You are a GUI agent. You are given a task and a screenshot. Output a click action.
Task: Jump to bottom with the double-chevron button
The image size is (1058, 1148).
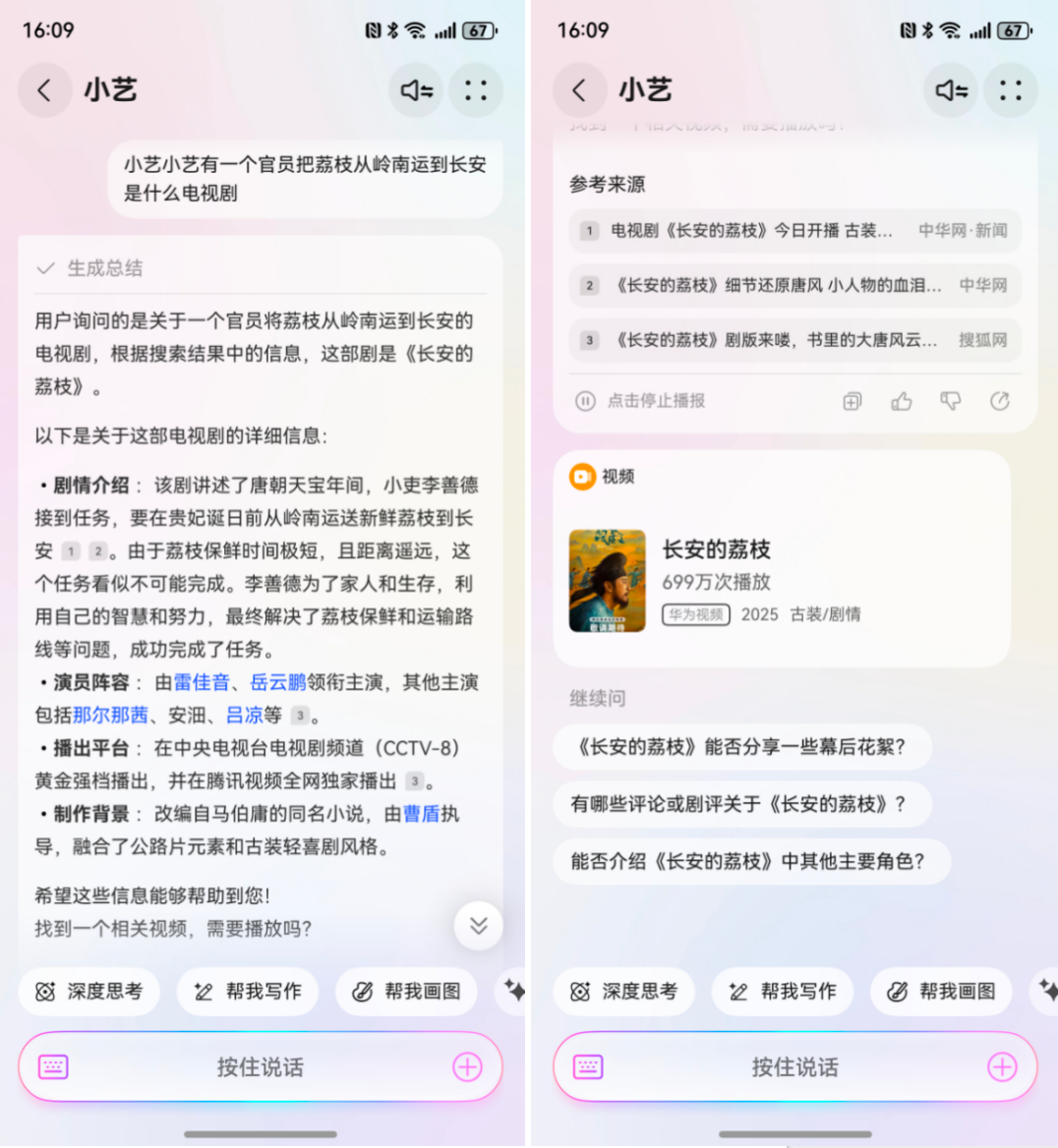pyautogui.click(x=479, y=926)
